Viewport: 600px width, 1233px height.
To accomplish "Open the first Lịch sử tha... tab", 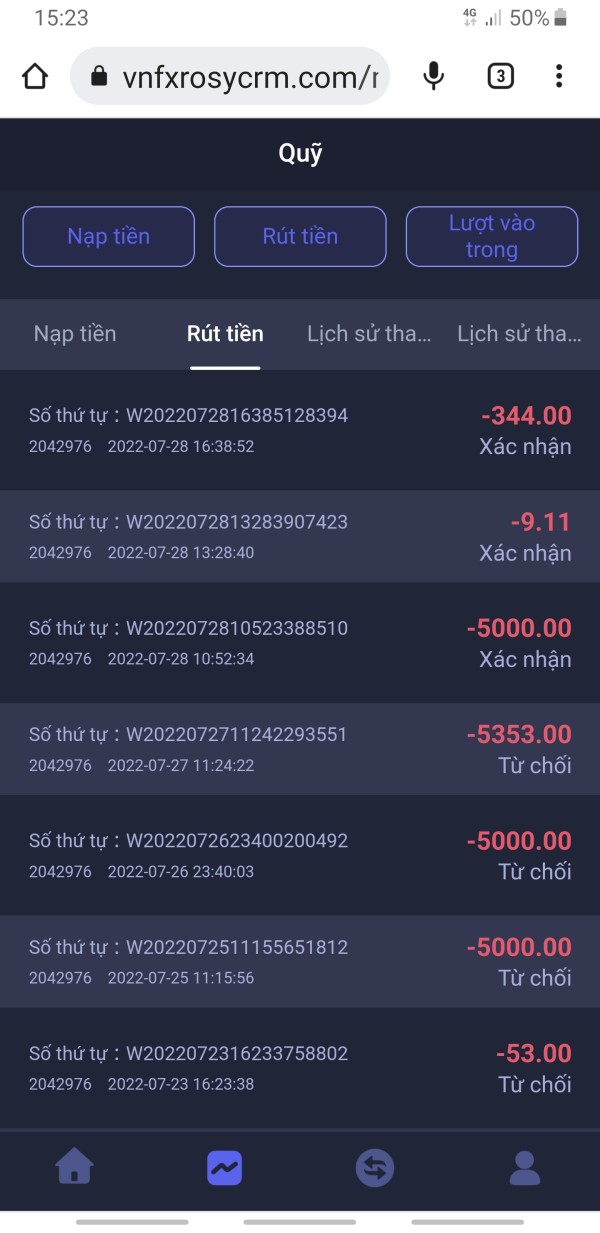I will point(369,334).
